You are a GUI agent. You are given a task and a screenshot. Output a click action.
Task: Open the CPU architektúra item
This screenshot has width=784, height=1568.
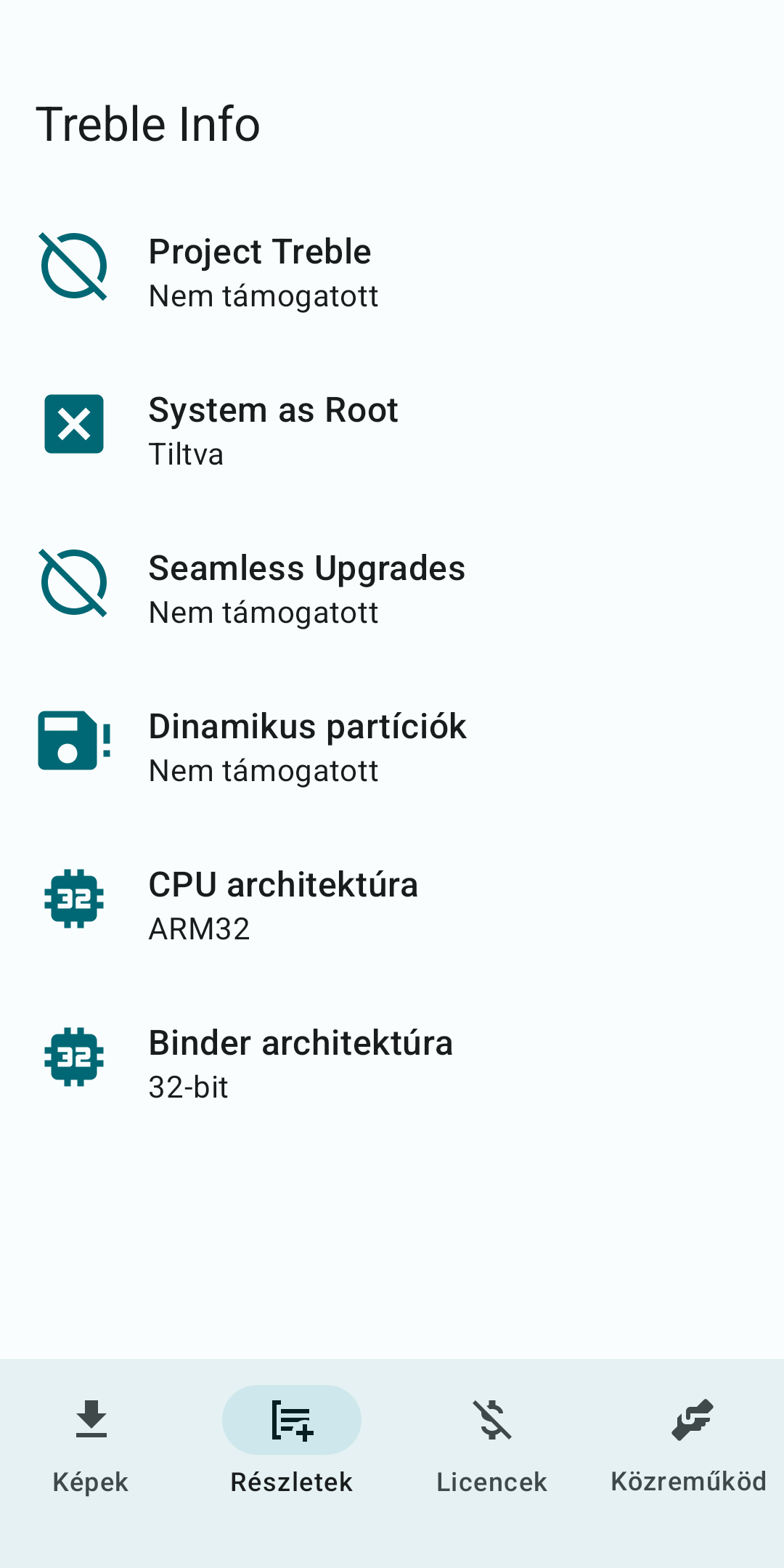[x=392, y=905]
